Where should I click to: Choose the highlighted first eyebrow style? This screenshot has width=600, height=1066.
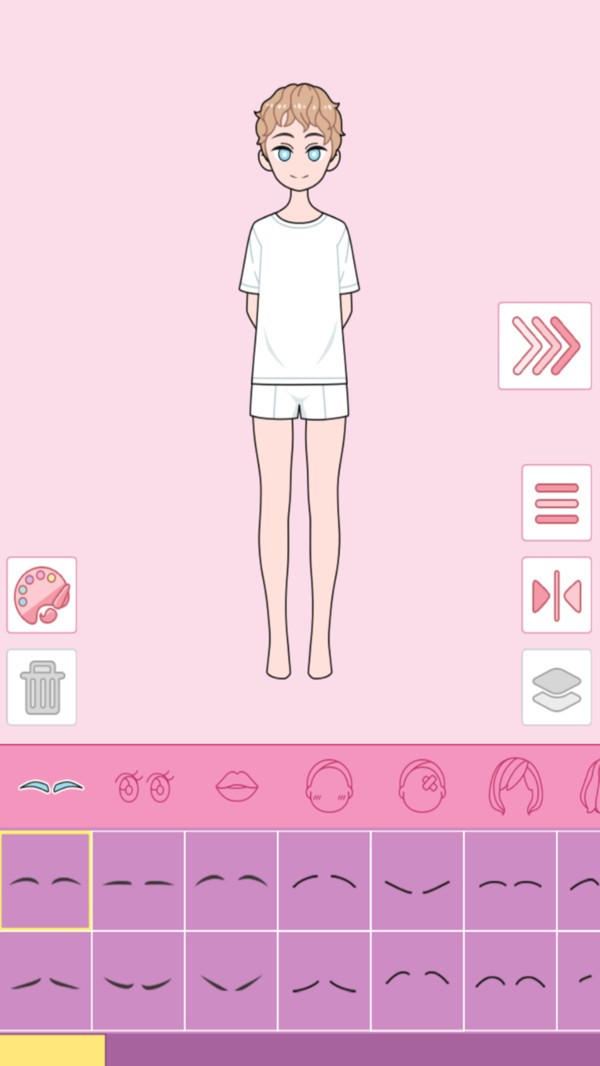tap(46, 880)
